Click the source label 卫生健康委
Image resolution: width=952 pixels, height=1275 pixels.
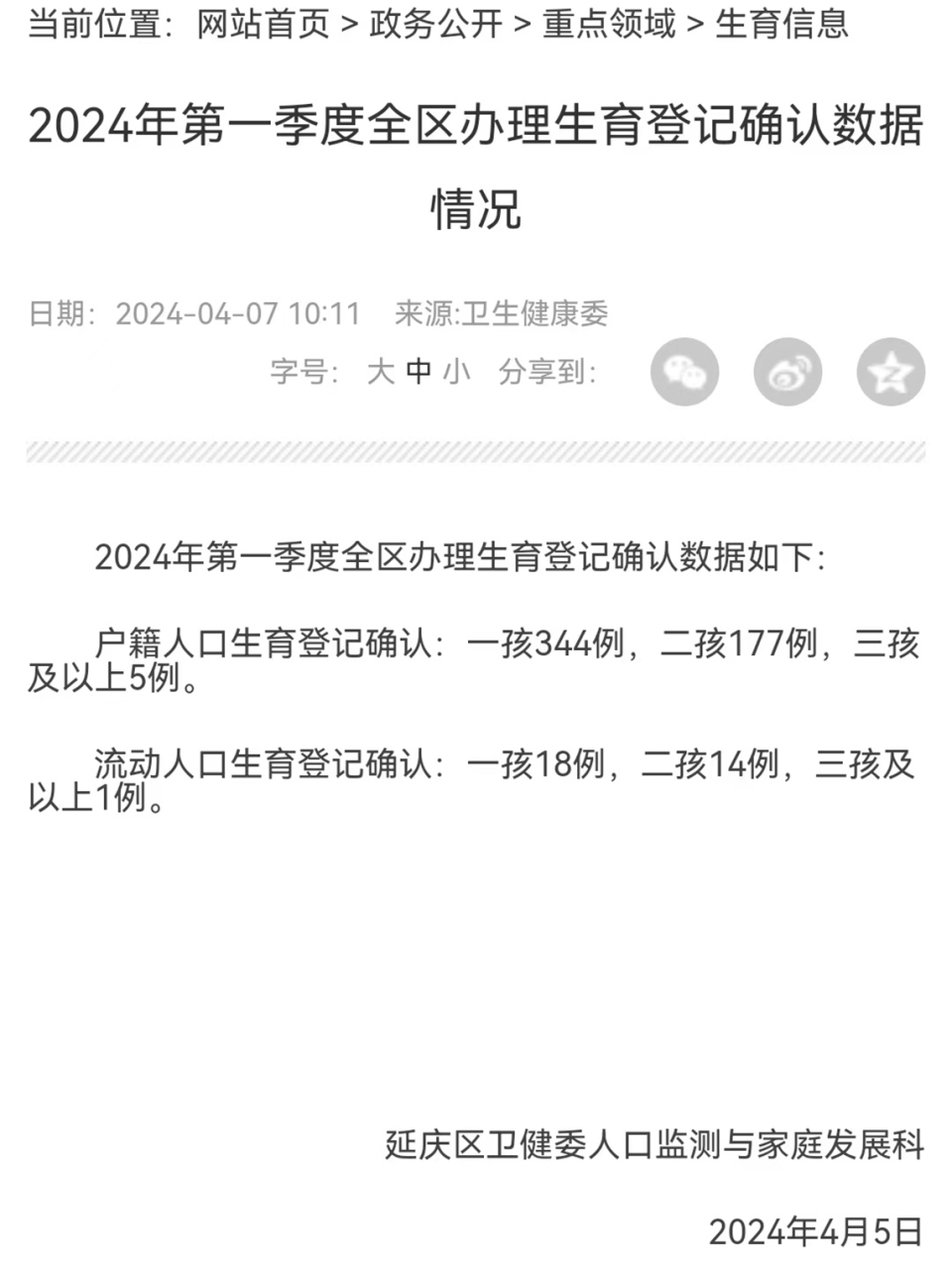[x=537, y=313]
